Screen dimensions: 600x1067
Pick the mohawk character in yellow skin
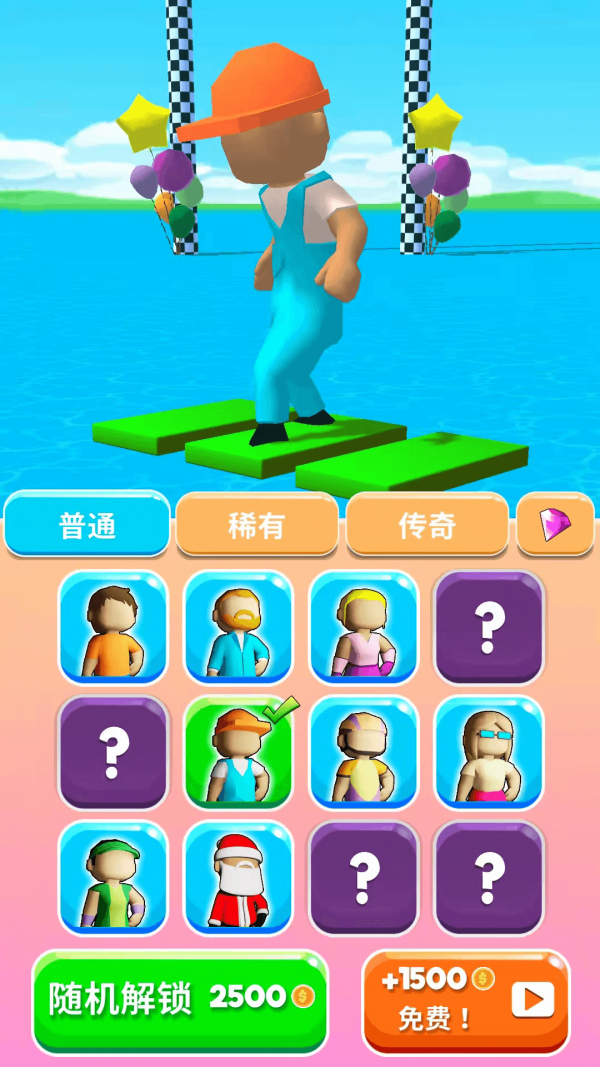point(363,752)
